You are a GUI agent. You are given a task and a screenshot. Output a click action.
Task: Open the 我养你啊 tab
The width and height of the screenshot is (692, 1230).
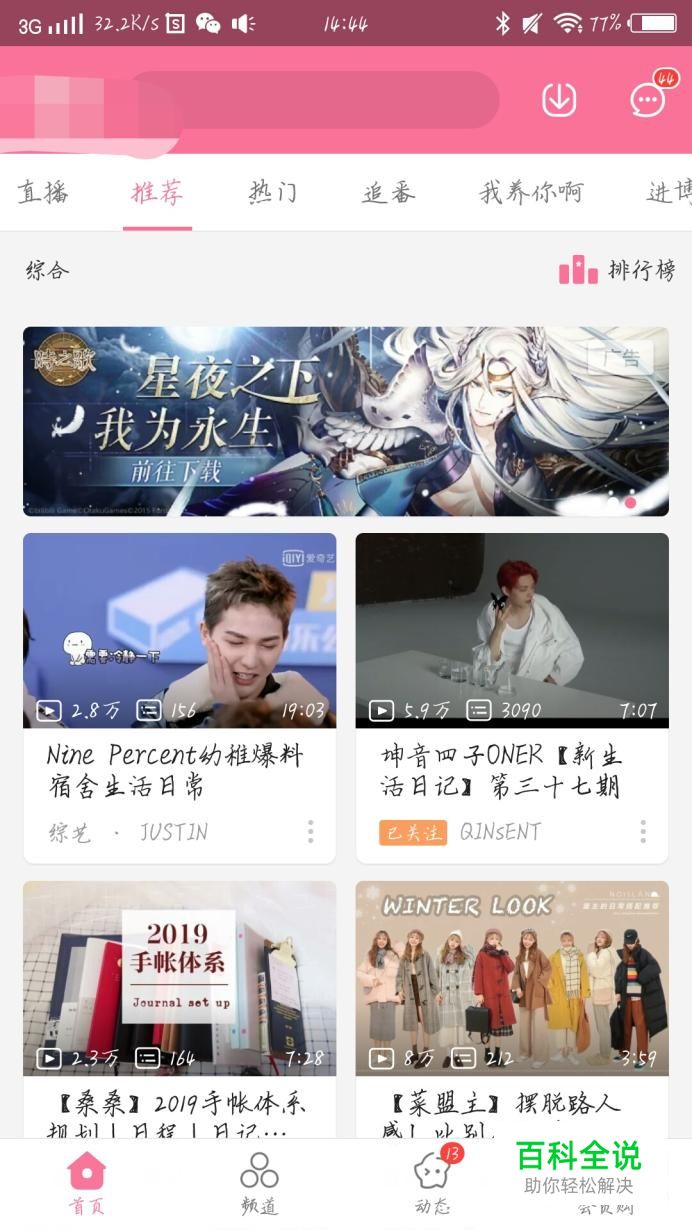click(531, 192)
